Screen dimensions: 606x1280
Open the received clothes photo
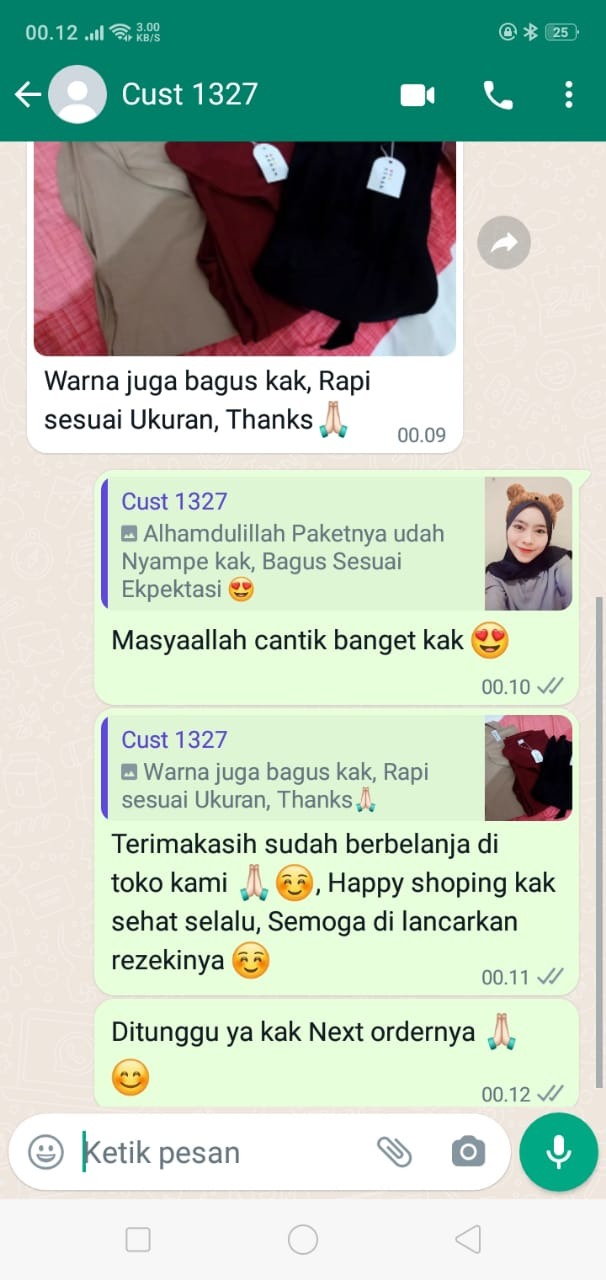tap(245, 248)
